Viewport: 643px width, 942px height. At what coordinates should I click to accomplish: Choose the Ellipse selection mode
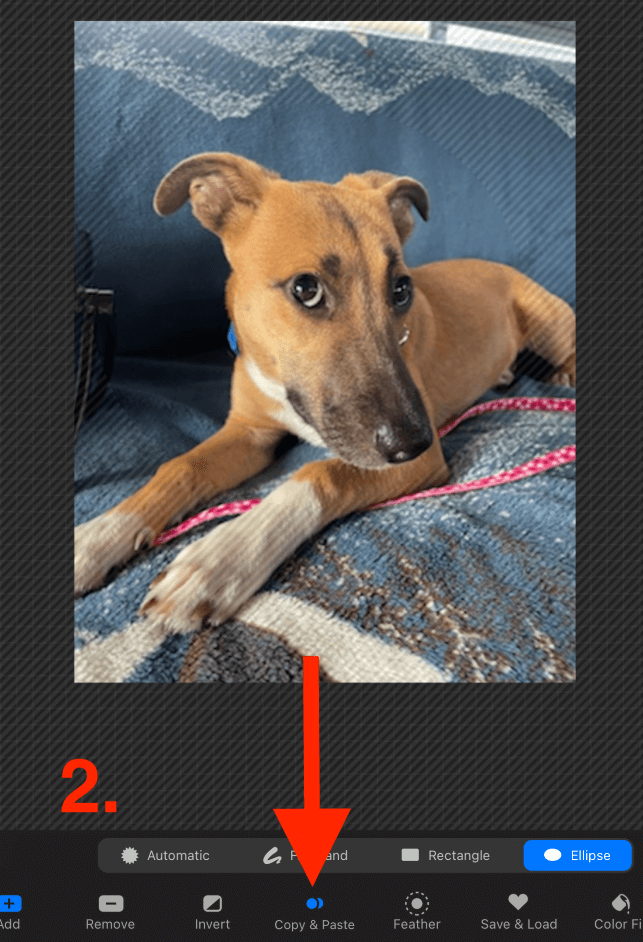pos(578,855)
